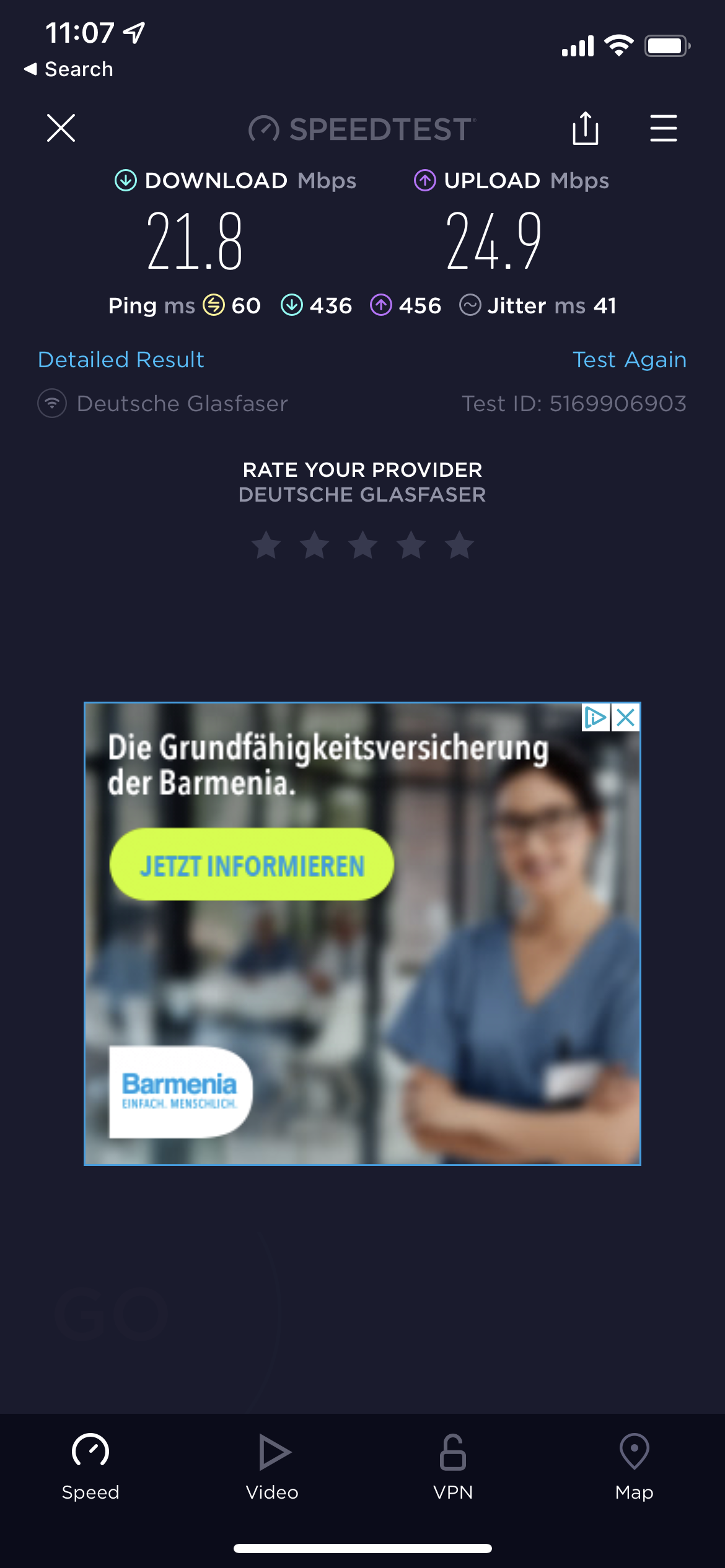Viewport: 725px width, 1568px height.
Task: Tap Jetzt Informieren in the Barmenia ad
Action: pos(252,865)
